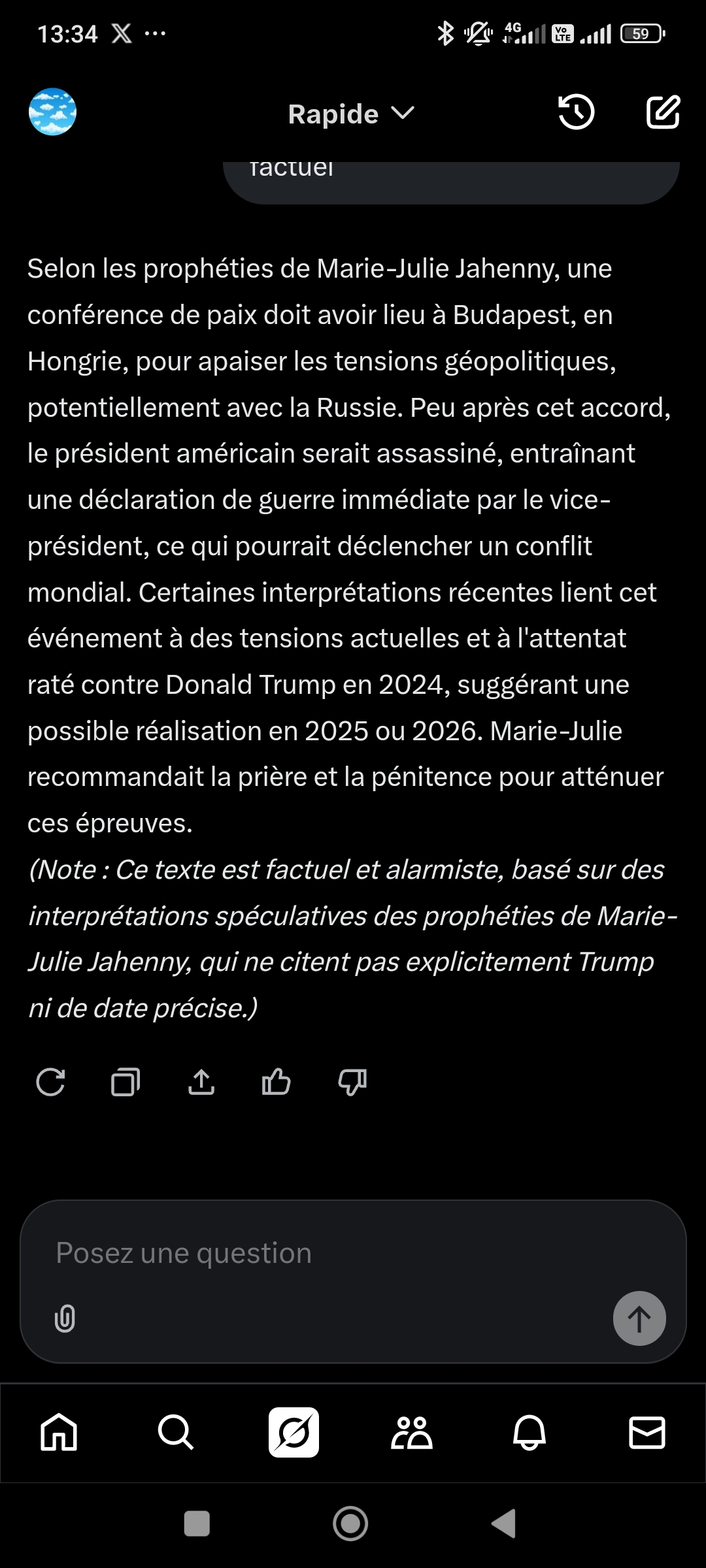706x1568 pixels.
Task: Start a new chat
Action: point(663,112)
